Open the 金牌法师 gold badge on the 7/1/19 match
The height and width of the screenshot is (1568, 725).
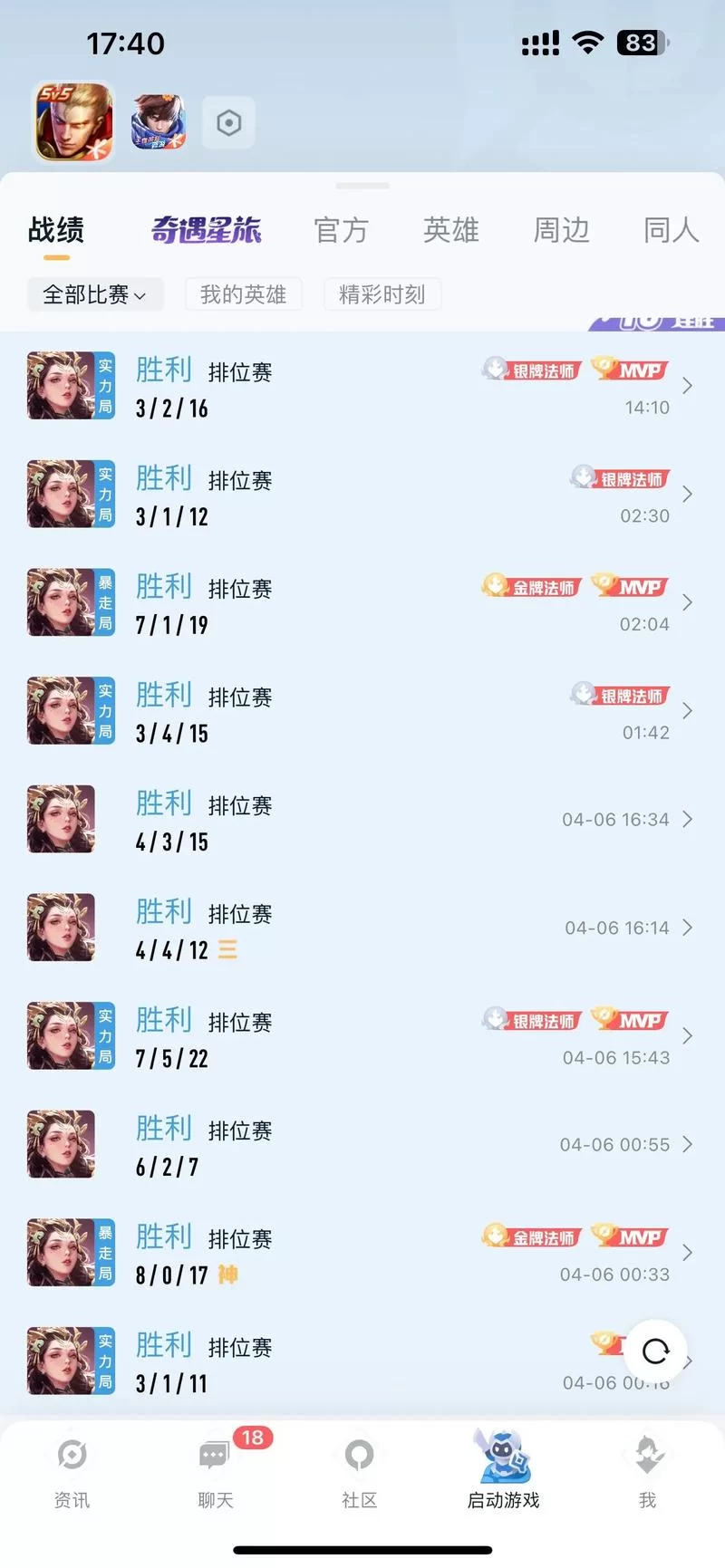pos(530,586)
